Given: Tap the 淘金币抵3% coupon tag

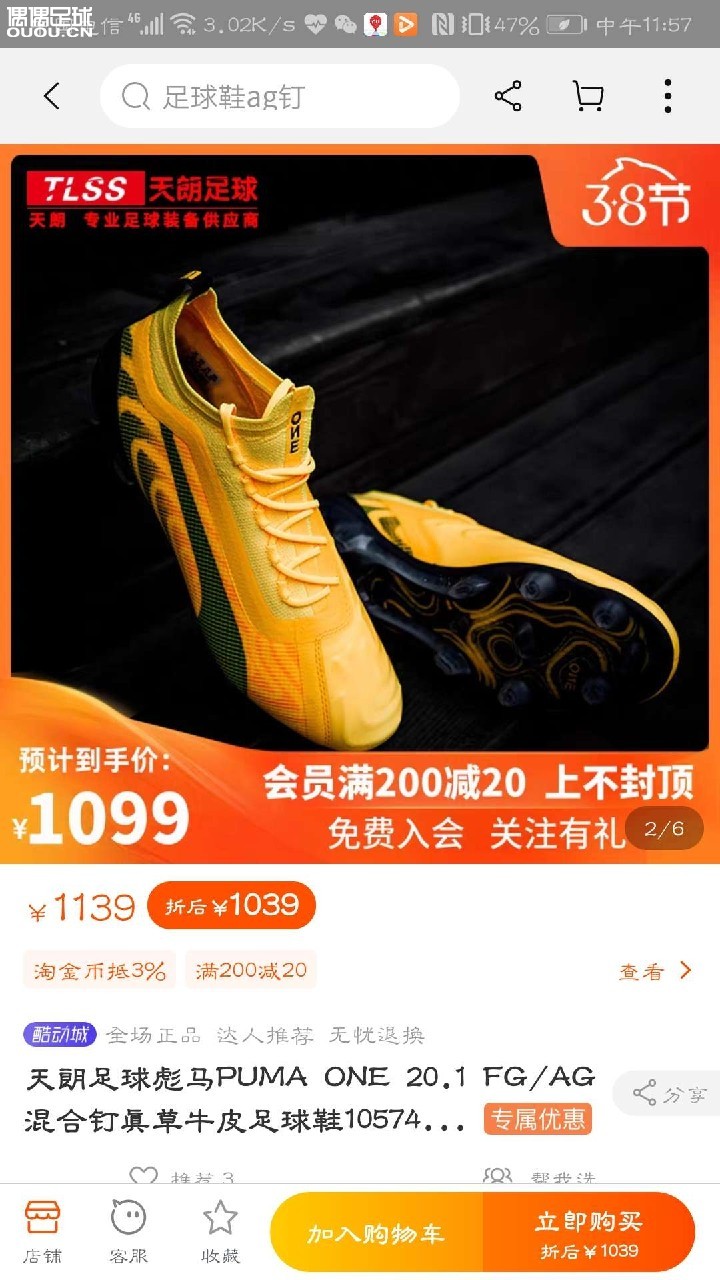Looking at the screenshot, I should click(98, 969).
